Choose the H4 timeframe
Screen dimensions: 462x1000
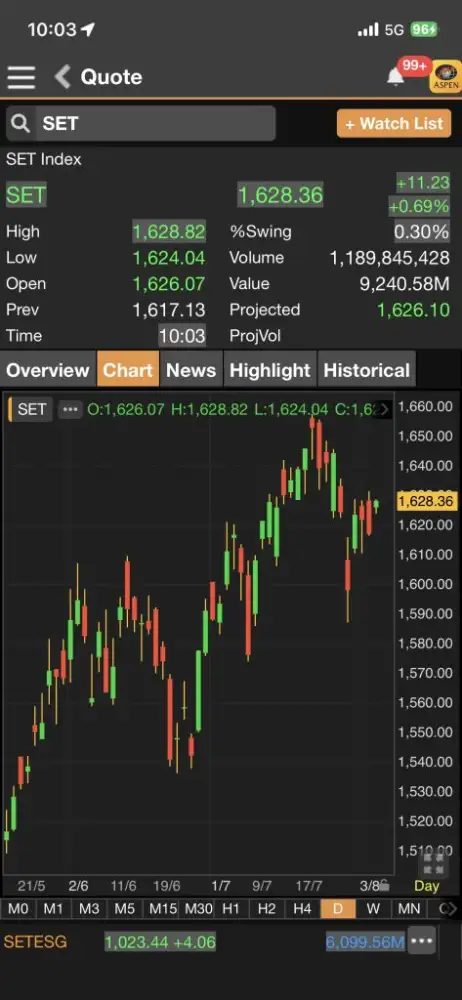[302, 909]
